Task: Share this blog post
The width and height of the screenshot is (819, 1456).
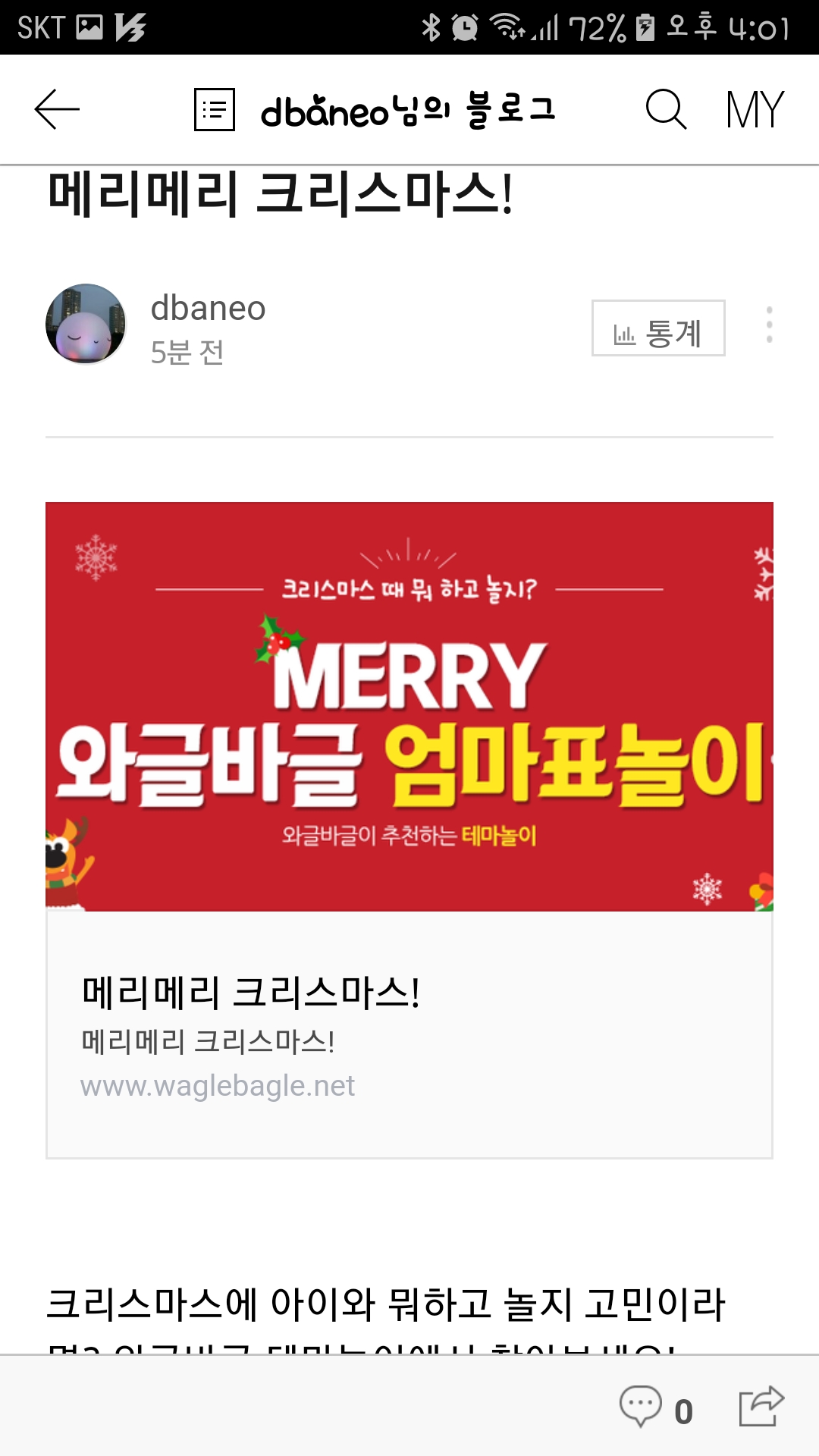Action: (761, 1406)
